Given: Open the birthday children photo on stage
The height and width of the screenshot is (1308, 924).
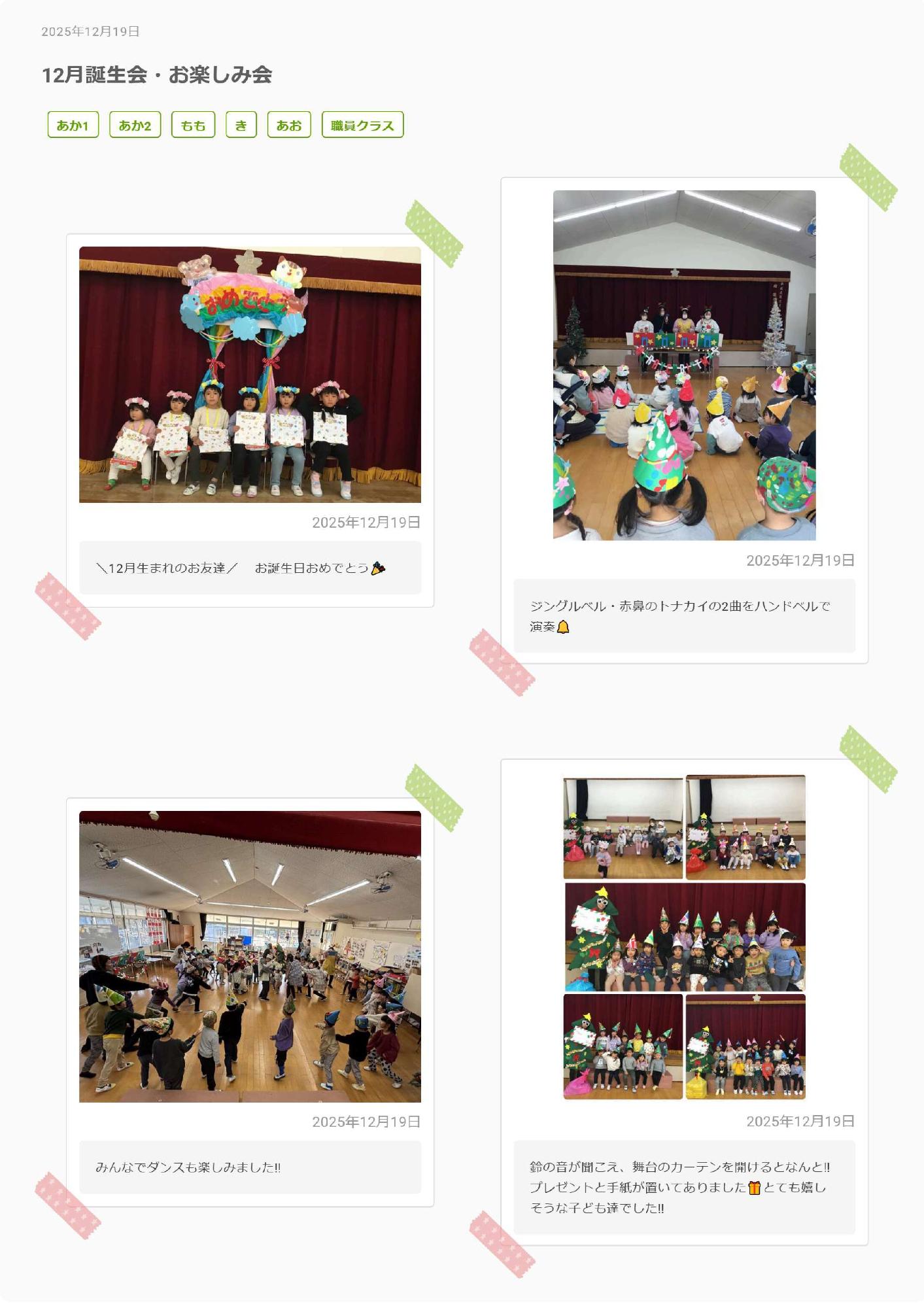Looking at the screenshot, I should (250, 374).
